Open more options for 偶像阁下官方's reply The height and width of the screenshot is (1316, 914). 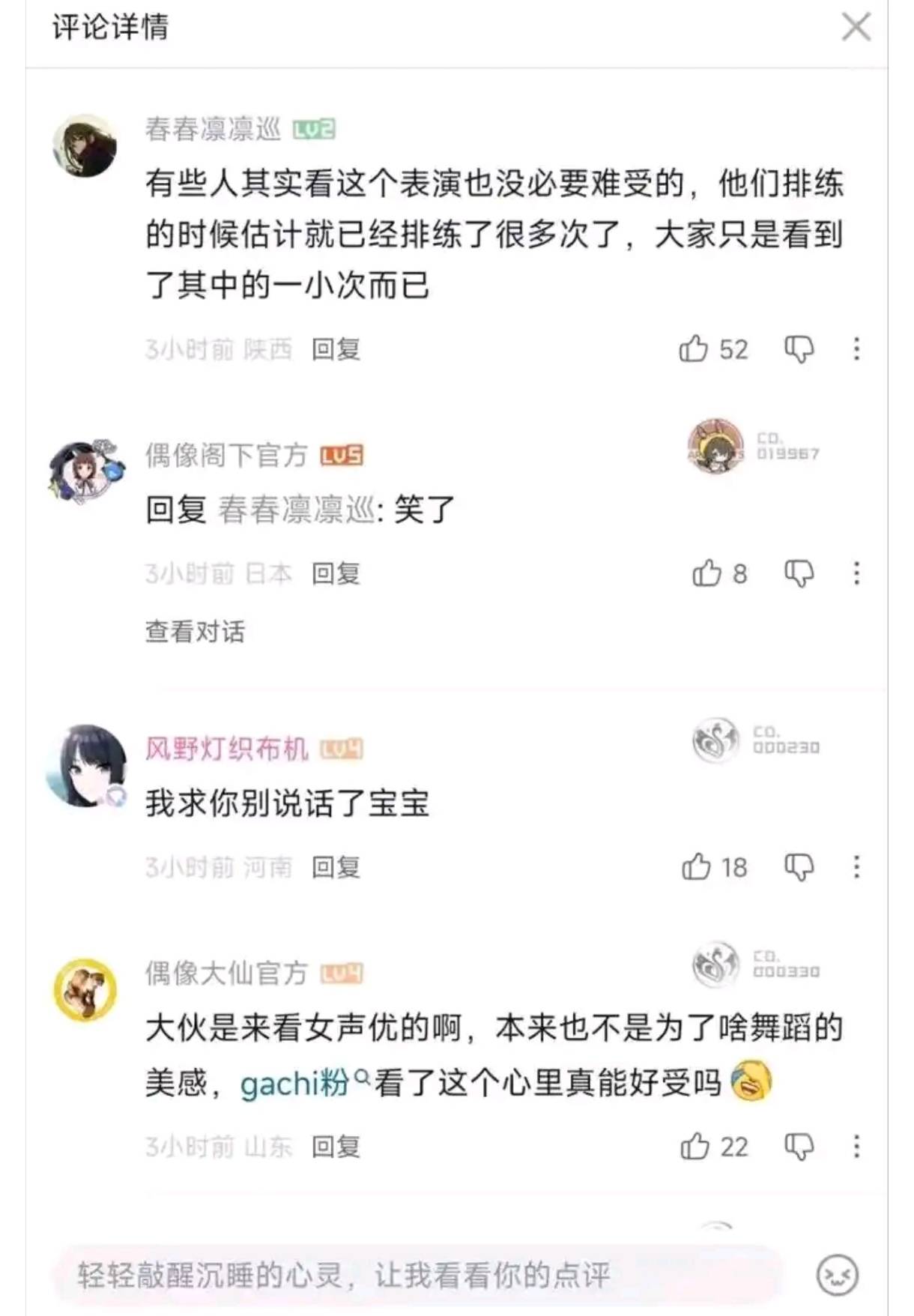click(856, 573)
